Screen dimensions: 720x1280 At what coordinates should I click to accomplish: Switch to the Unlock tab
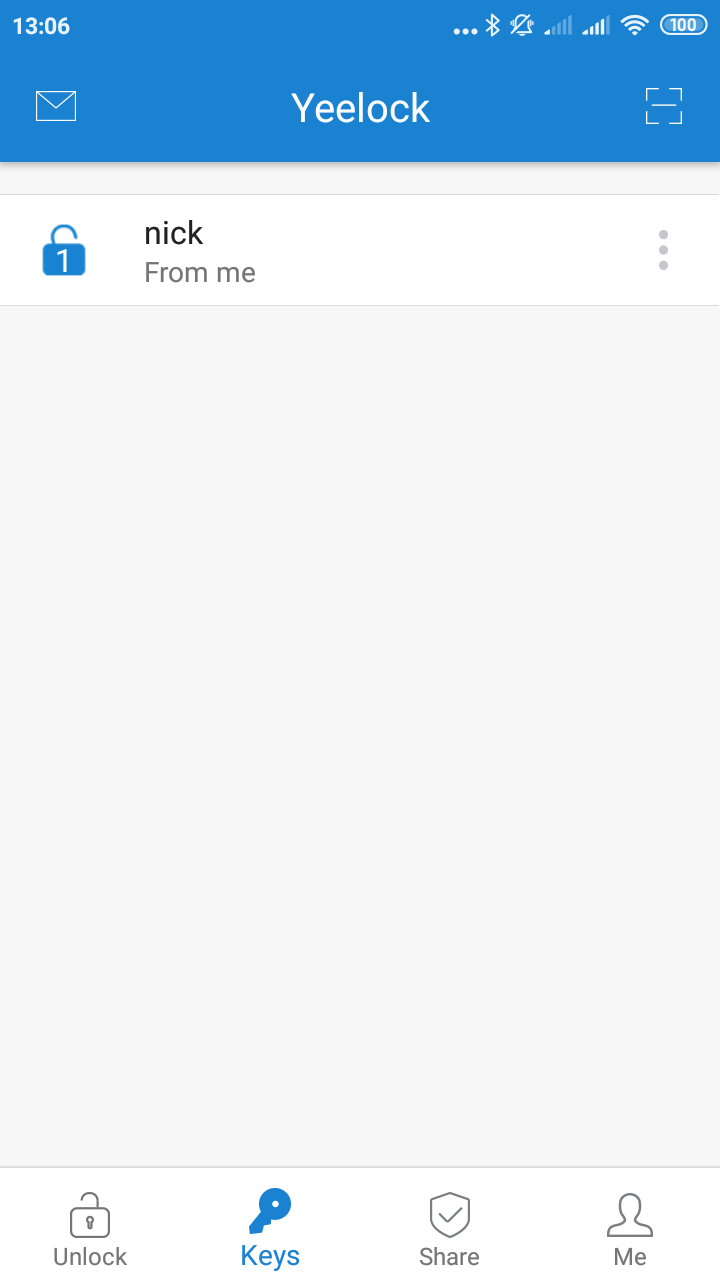90,1228
